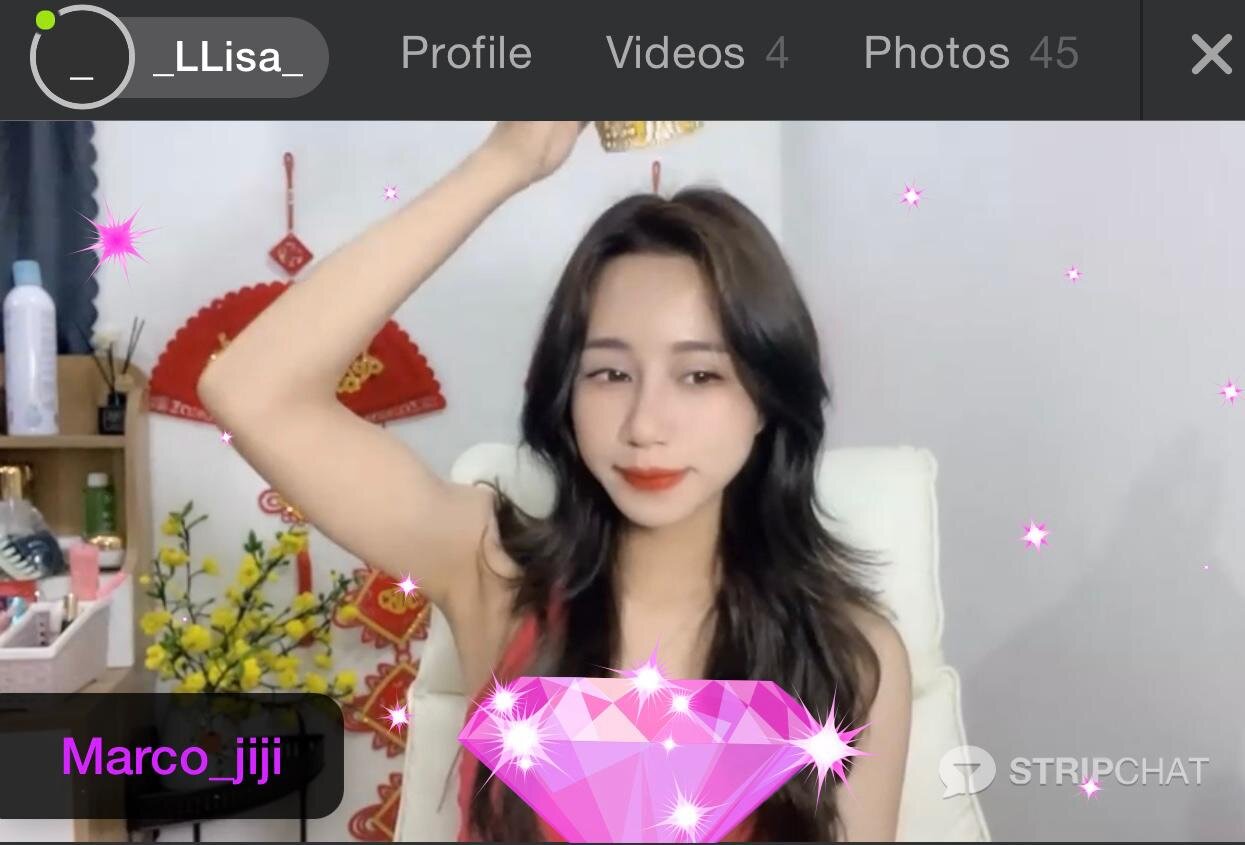Image resolution: width=1245 pixels, height=845 pixels.
Task: Switch to the Videos tab
Action: tap(696, 54)
